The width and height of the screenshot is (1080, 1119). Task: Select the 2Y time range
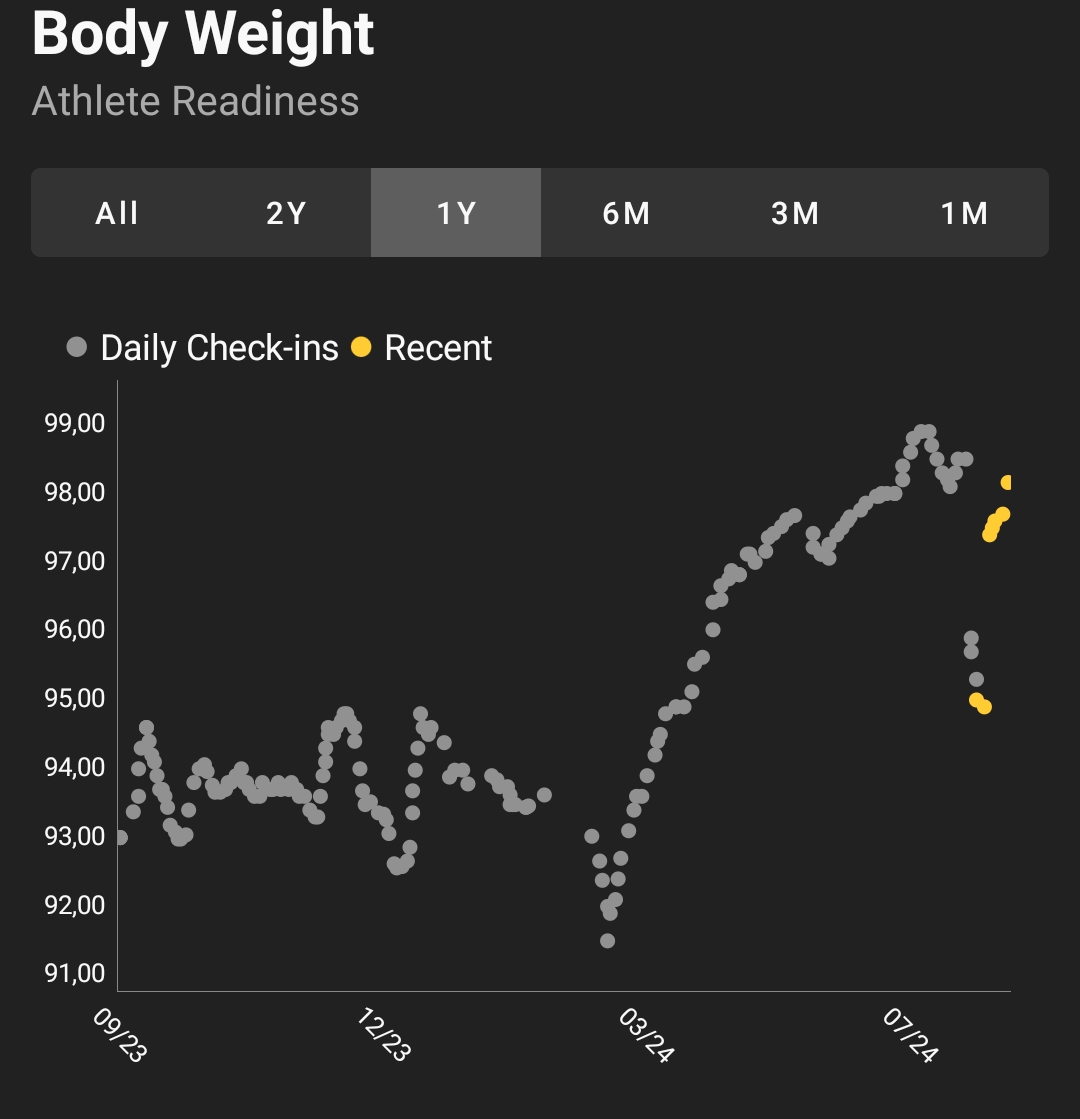(x=286, y=213)
